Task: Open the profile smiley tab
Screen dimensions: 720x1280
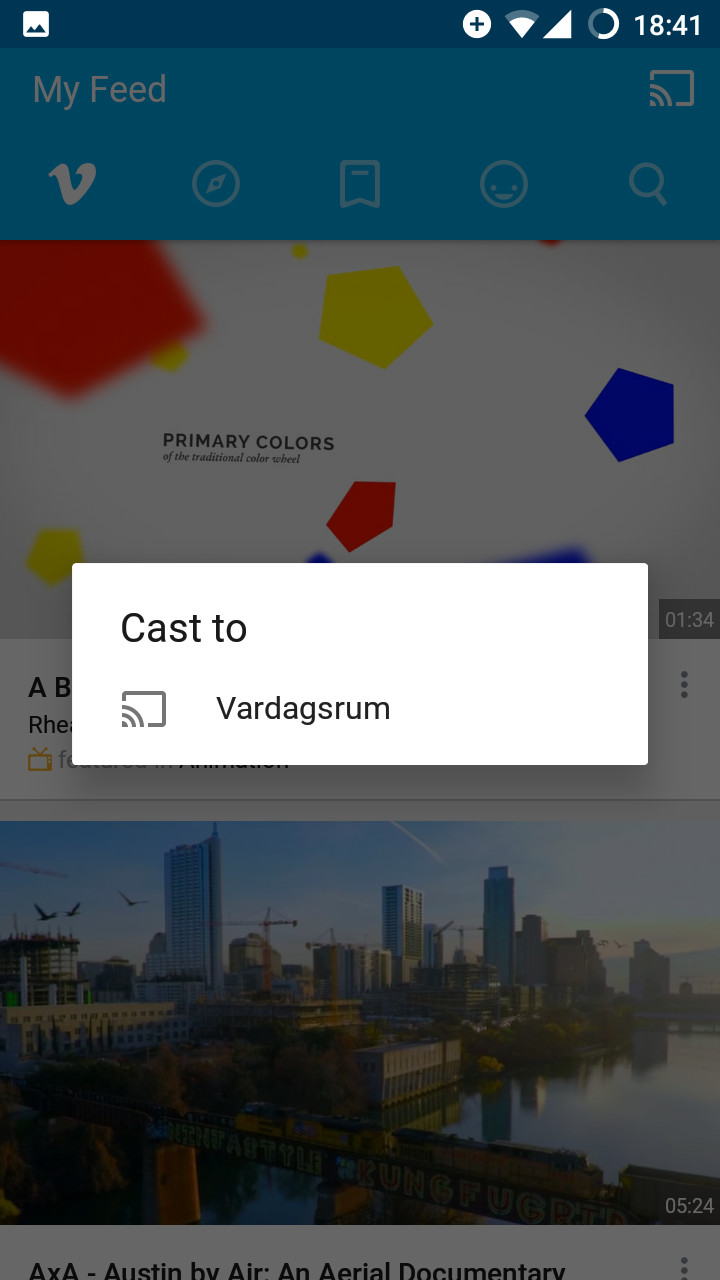Action: [504, 185]
